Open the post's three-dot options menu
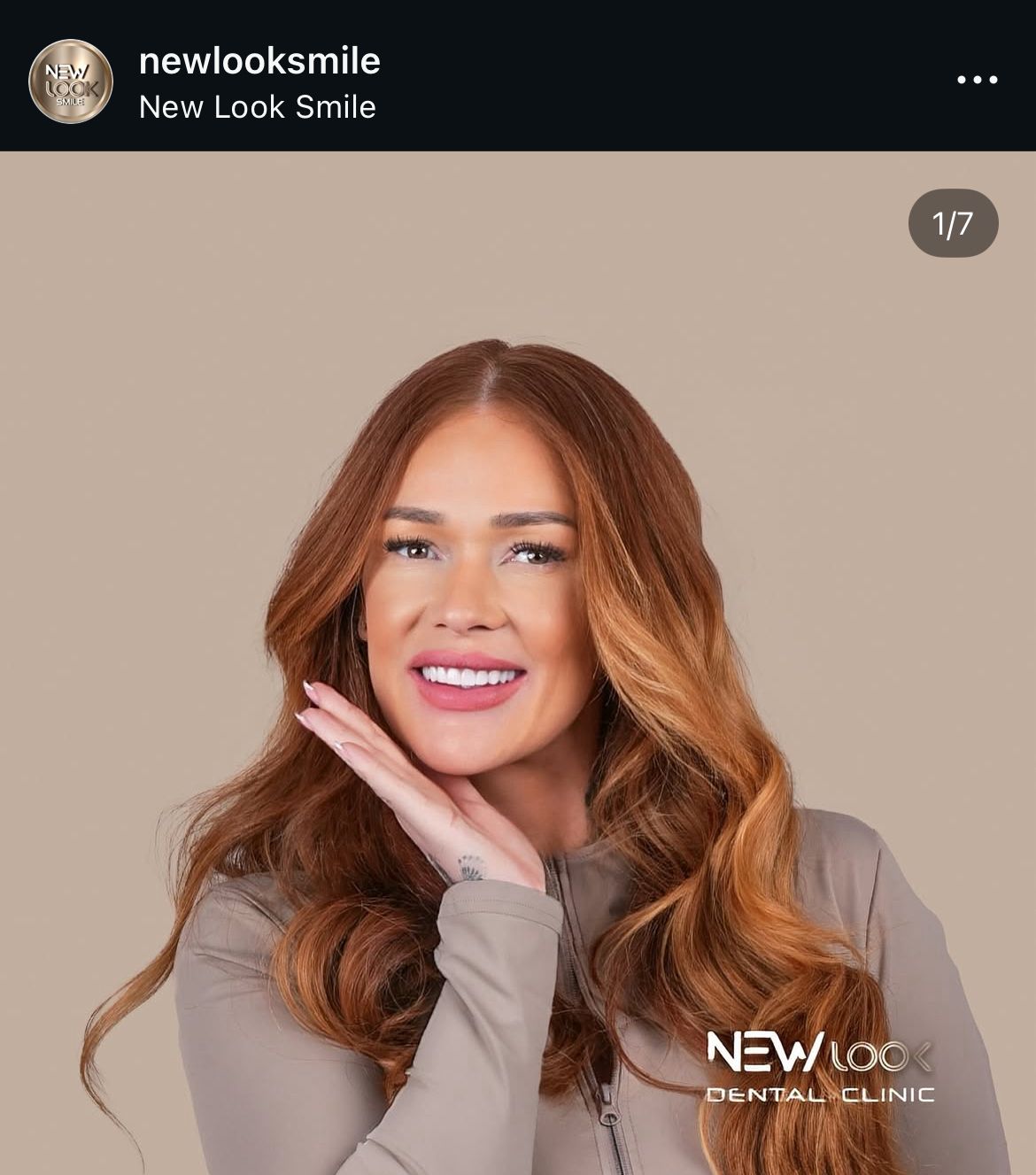The image size is (1036, 1175). point(977,80)
